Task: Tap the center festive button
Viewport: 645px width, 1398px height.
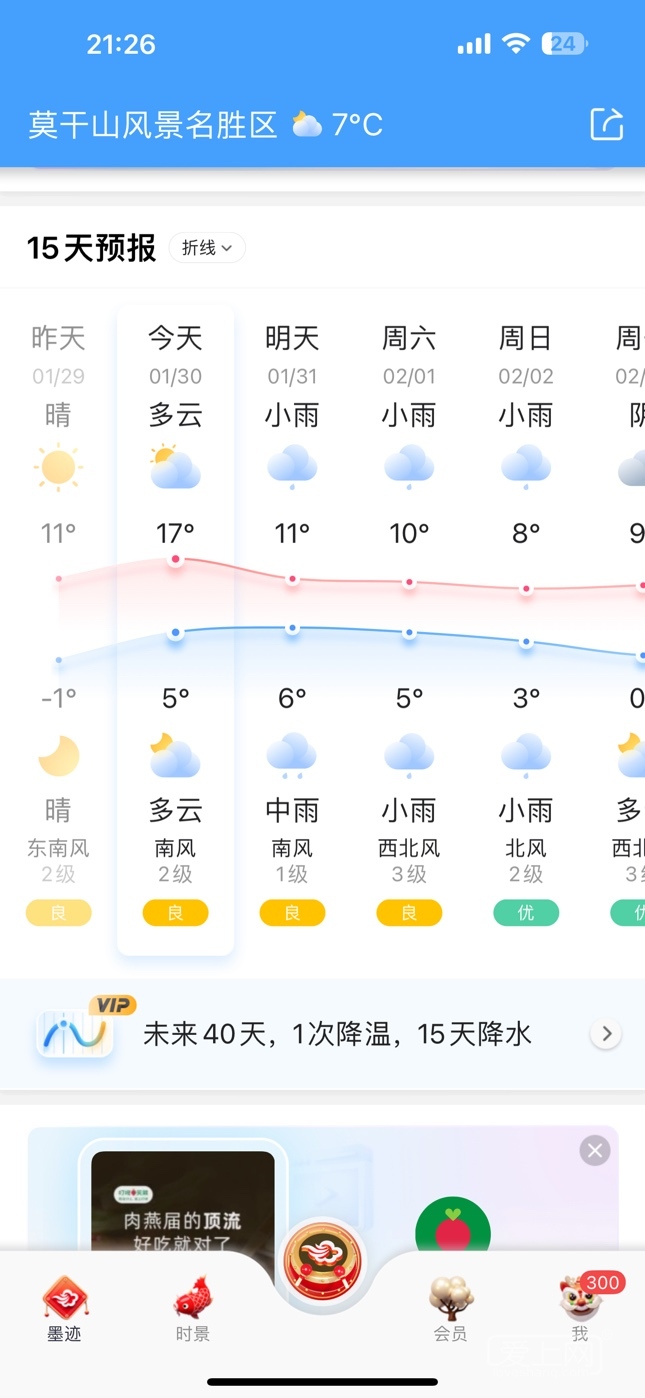Action: pyautogui.click(x=322, y=1262)
